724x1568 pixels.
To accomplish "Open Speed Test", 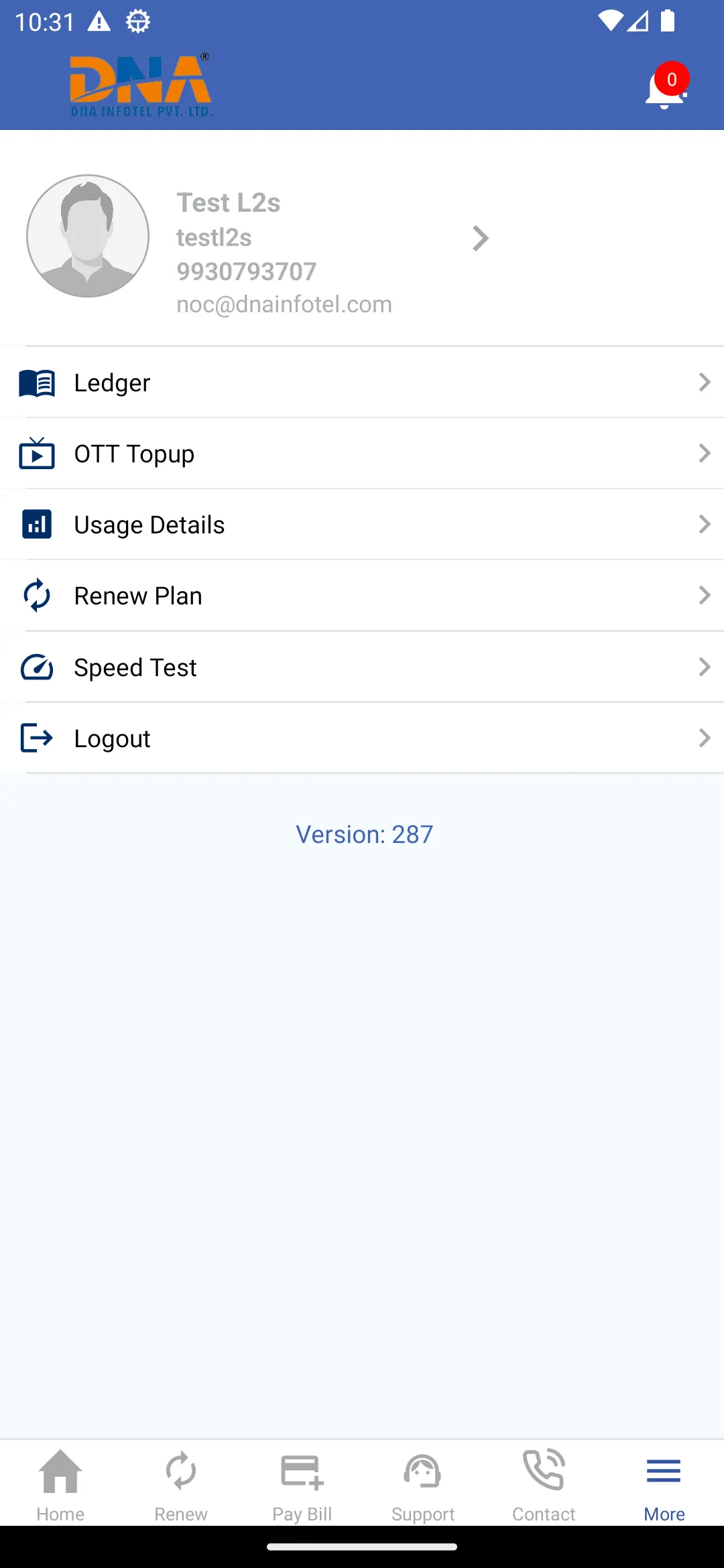I will pyautogui.click(x=135, y=667).
